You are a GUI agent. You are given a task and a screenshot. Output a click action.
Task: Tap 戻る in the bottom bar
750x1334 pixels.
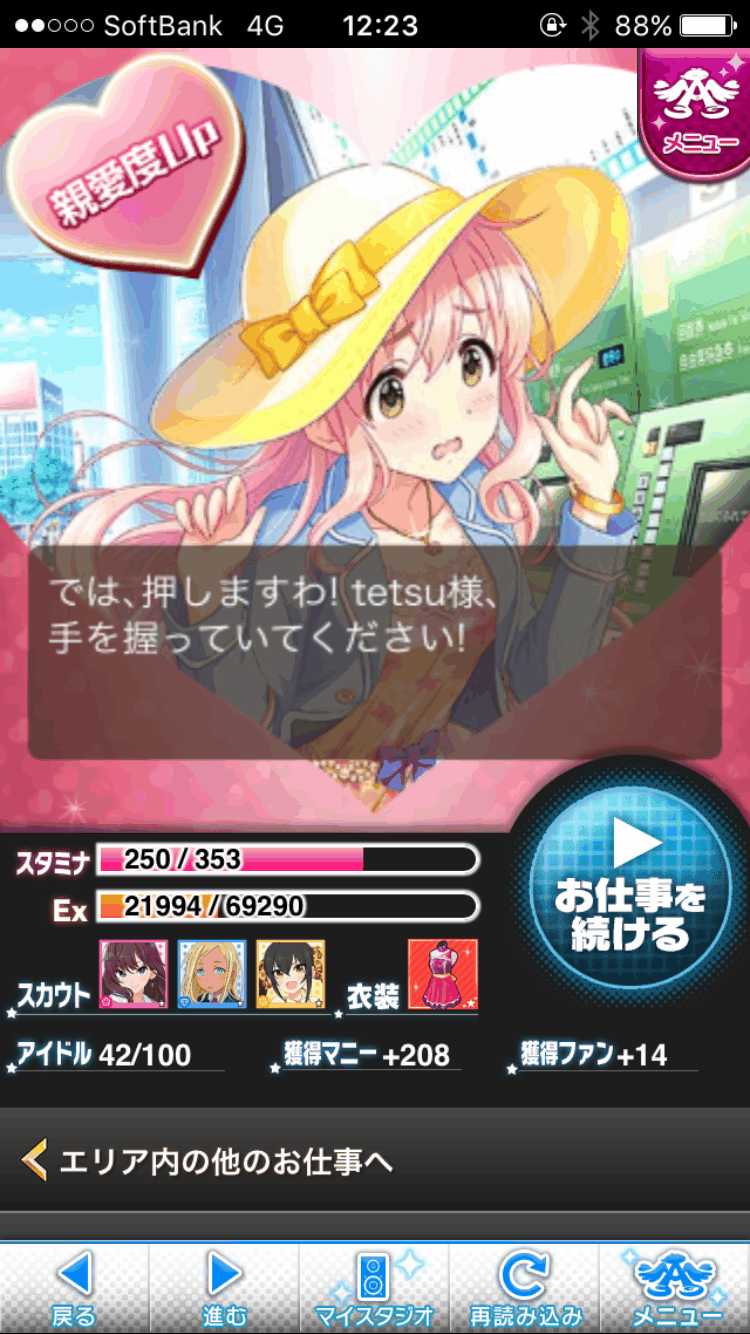(x=74, y=1288)
